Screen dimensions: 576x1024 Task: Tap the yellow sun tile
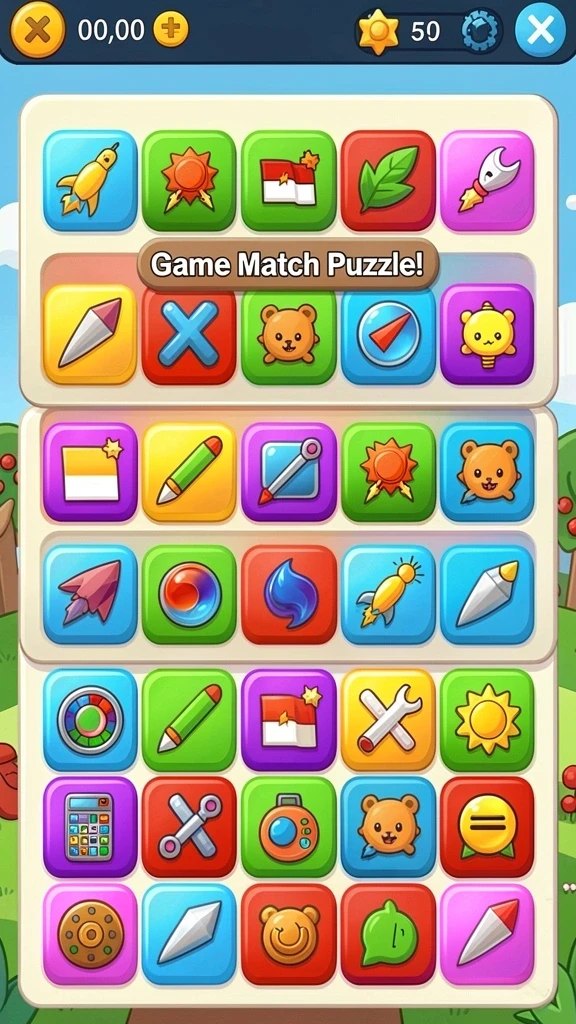tap(487, 720)
